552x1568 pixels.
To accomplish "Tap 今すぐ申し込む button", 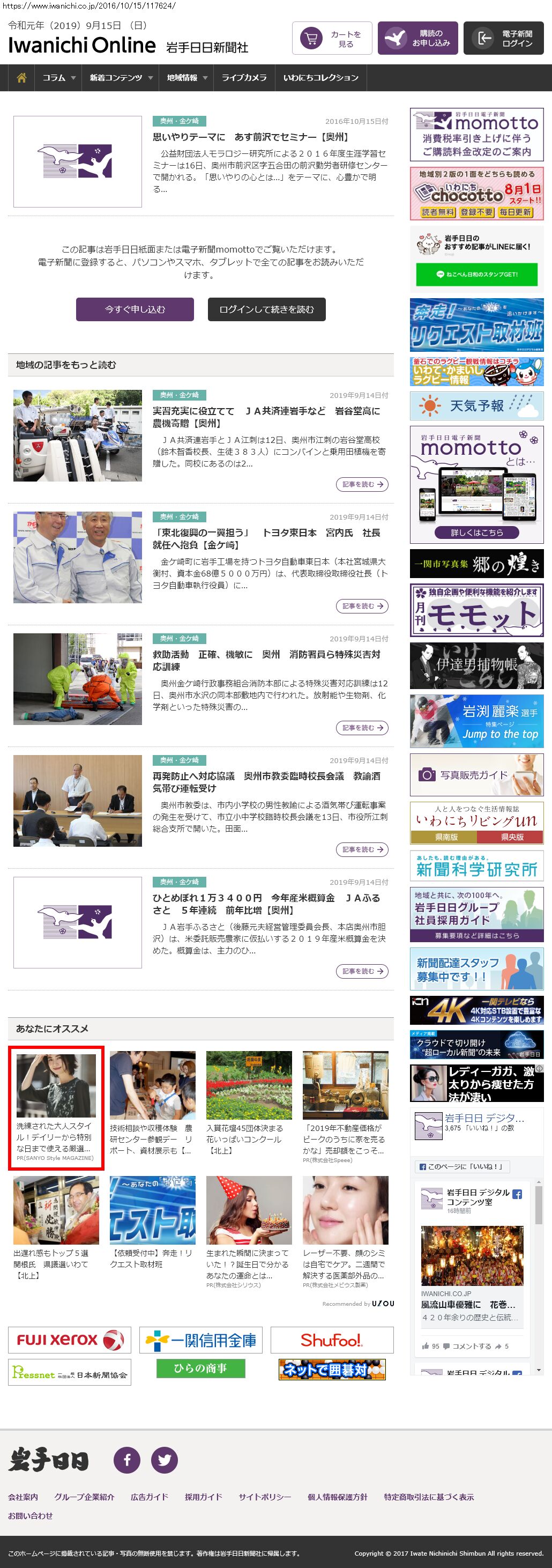I will click(x=135, y=309).
